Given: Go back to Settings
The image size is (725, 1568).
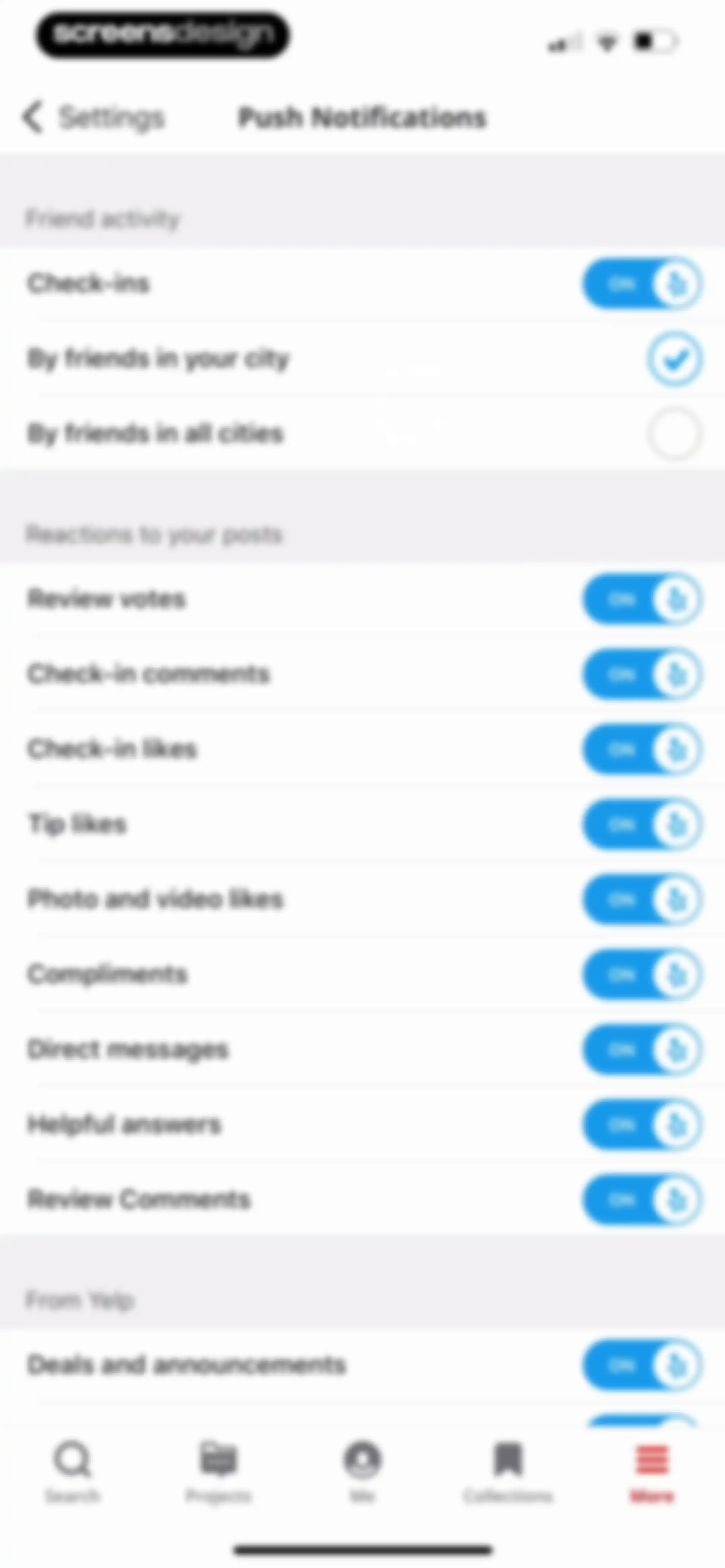Looking at the screenshot, I should point(93,117).
